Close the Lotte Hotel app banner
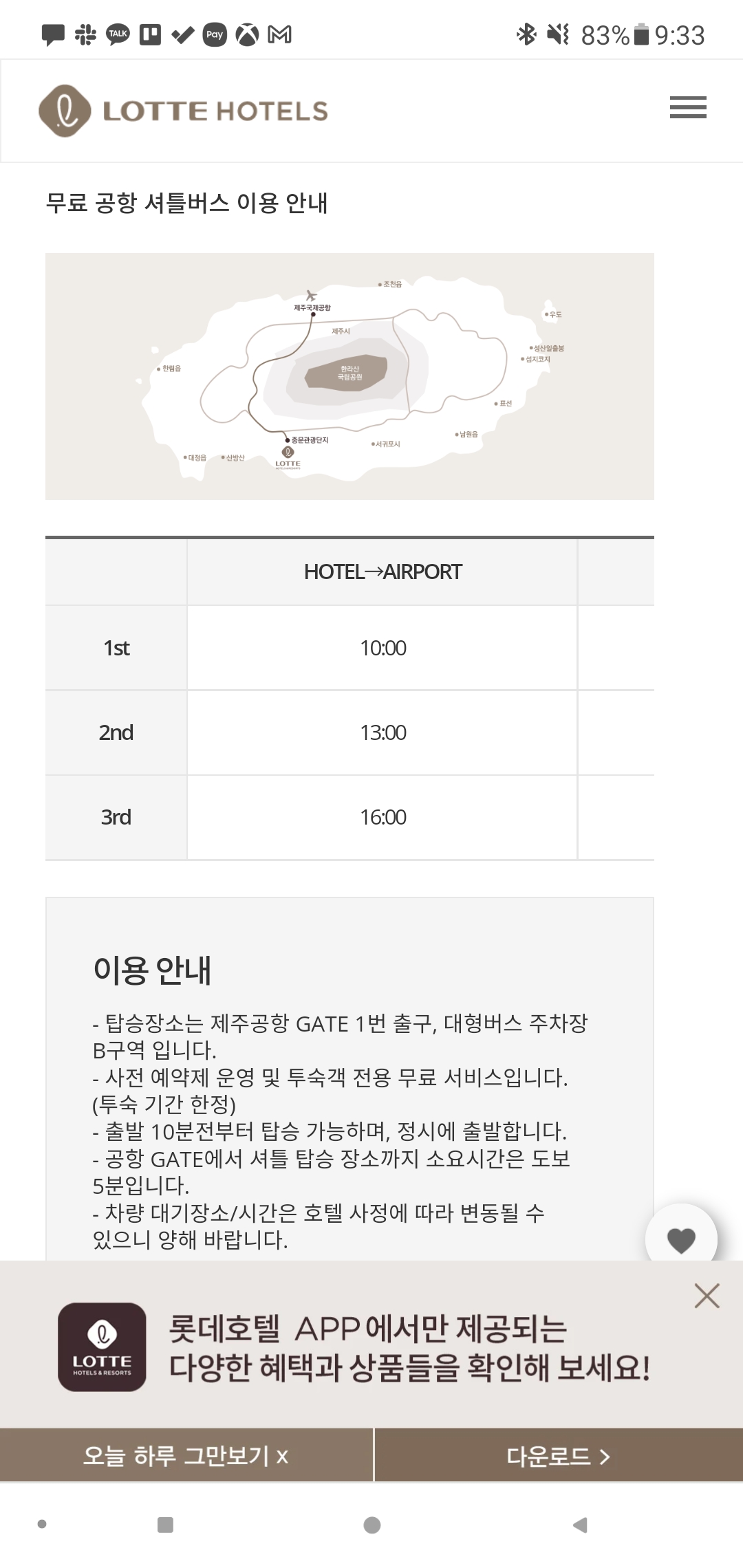The image size is (743, 1568). pyautogui.click(x=707, y=1296)
